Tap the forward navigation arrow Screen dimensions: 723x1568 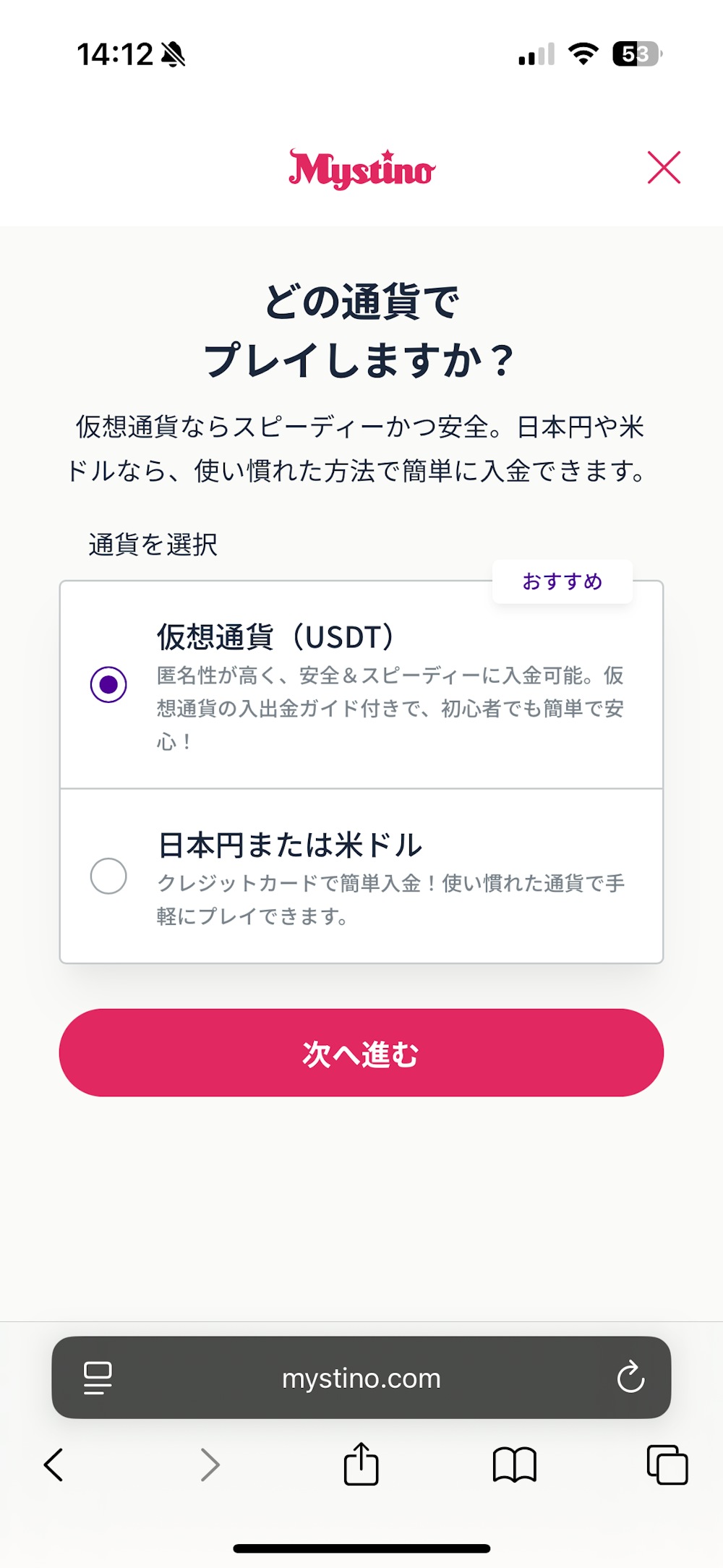(x=209, y=1465)
